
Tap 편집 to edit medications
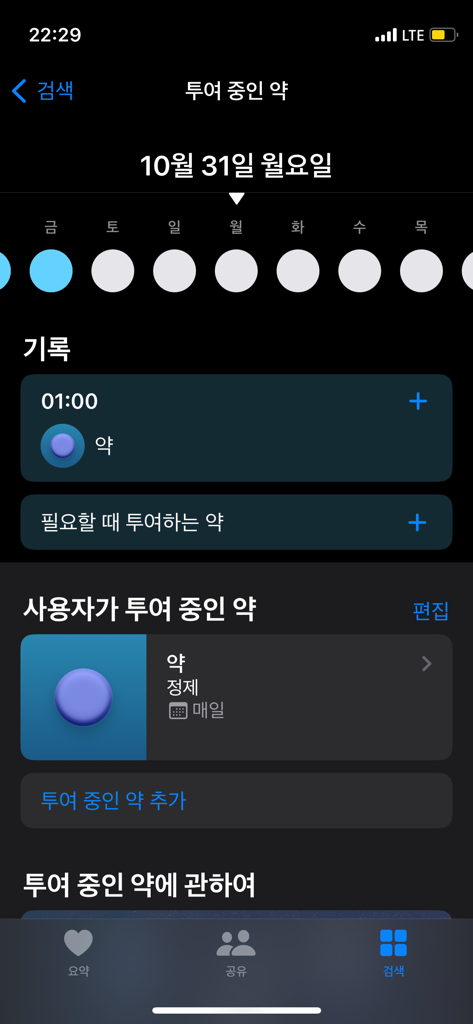pyautogui.click(x=431, y=611)
